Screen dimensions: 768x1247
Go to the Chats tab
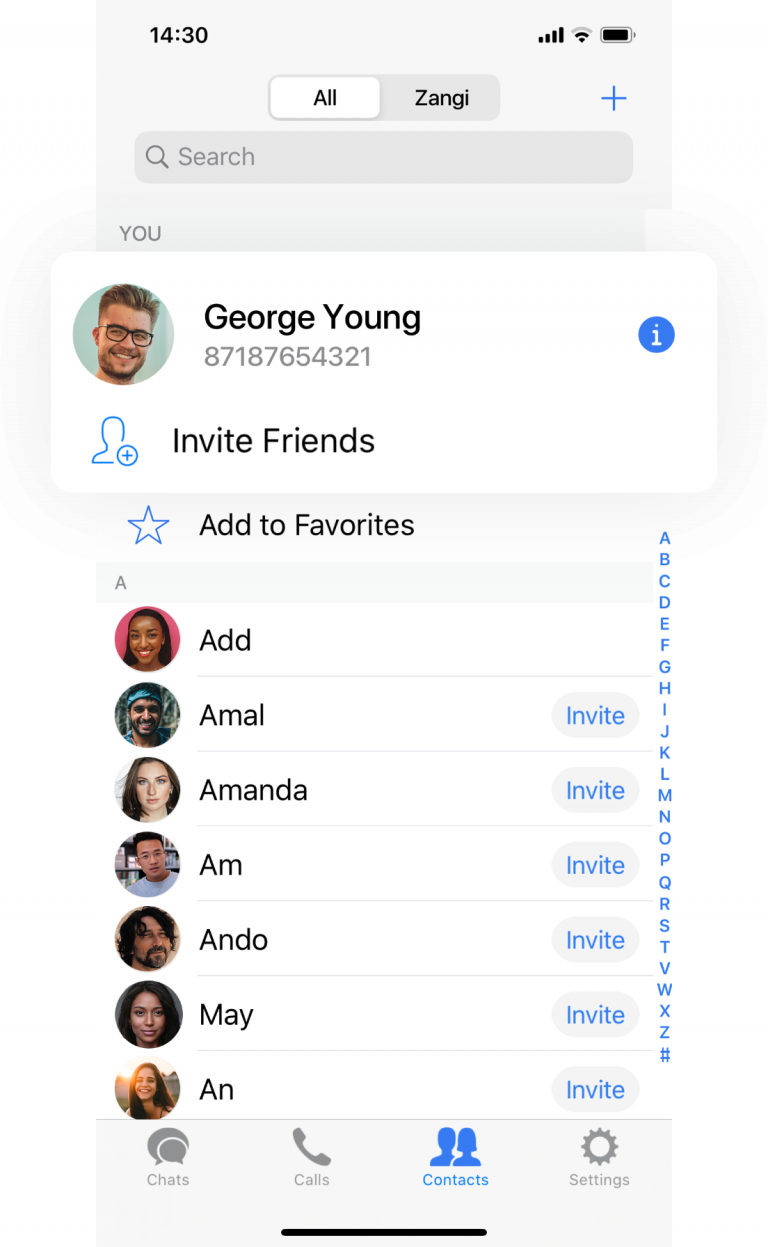coord(168,1158)
